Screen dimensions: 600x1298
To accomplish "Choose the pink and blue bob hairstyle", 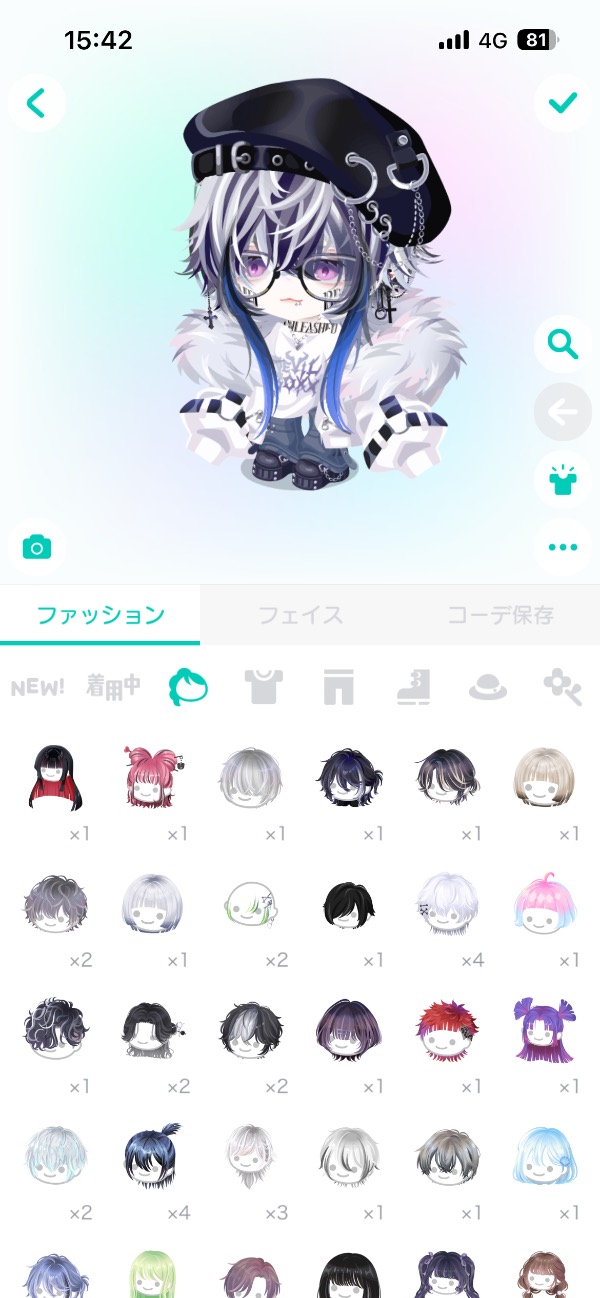I will pyautogui.click(x=543, y=904).
